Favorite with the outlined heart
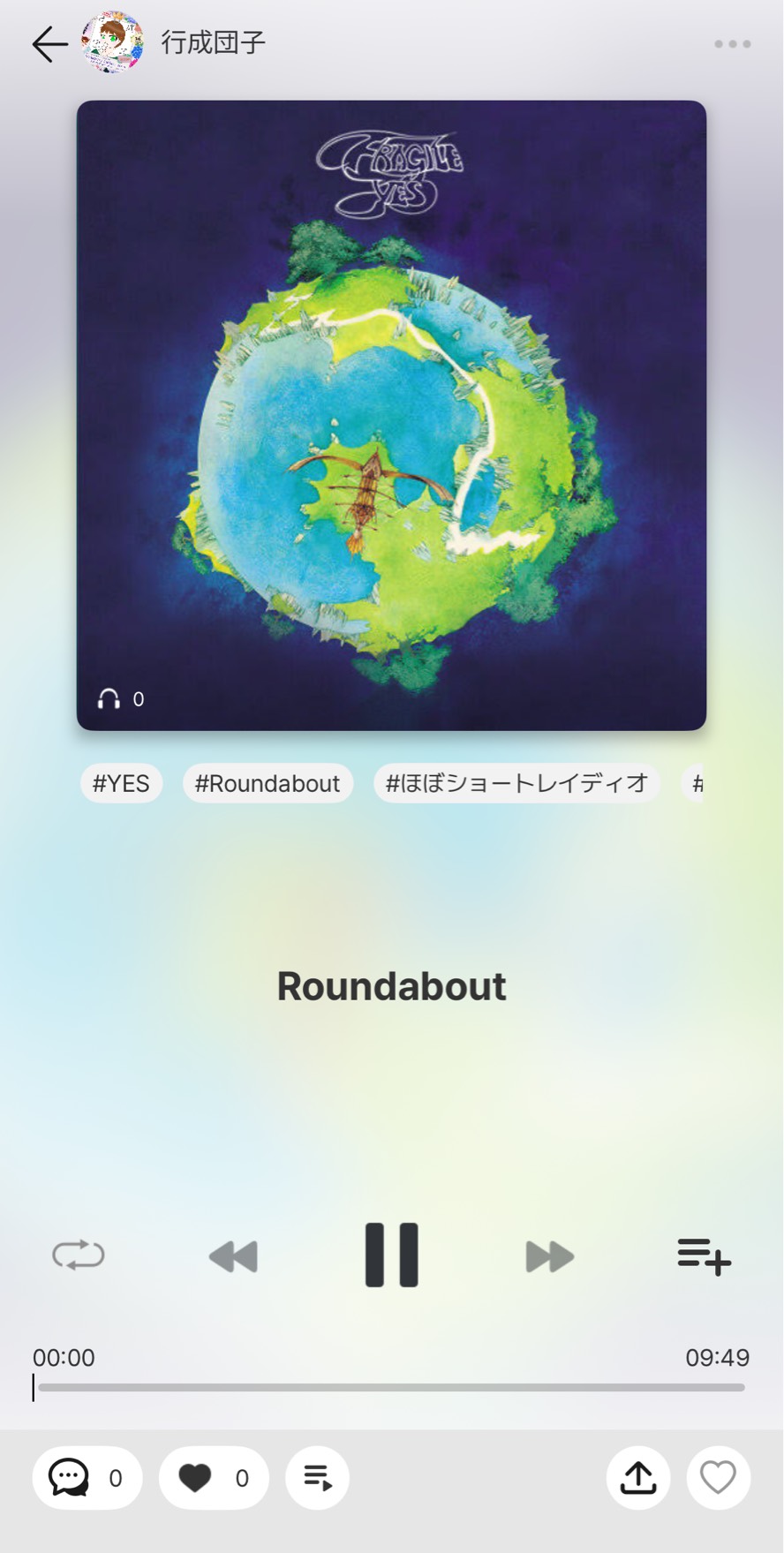The image size is (784, 1553). (x=718, y=1477)
